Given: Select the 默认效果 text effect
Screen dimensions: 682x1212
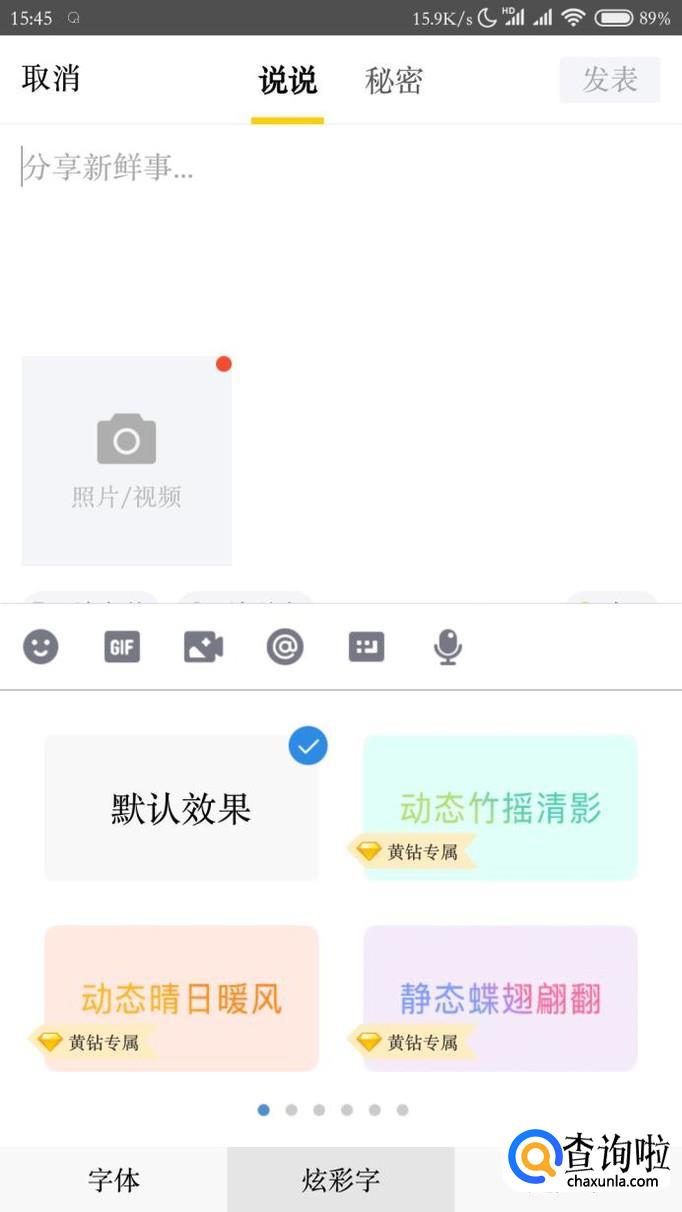Looking at the screenshot, I should (181, 808).
